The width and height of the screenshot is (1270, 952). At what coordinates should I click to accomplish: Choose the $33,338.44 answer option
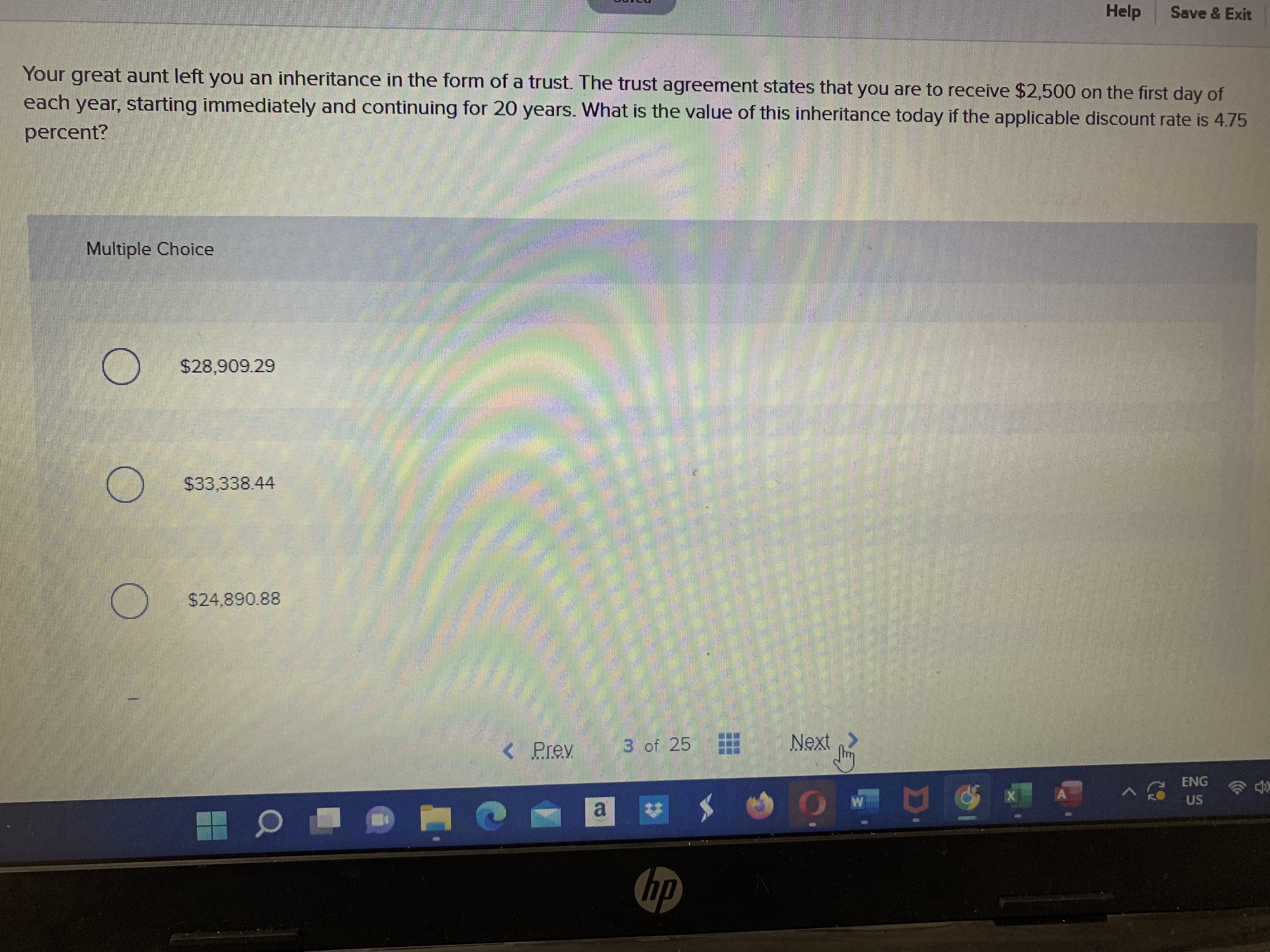[x=125, y=484]
